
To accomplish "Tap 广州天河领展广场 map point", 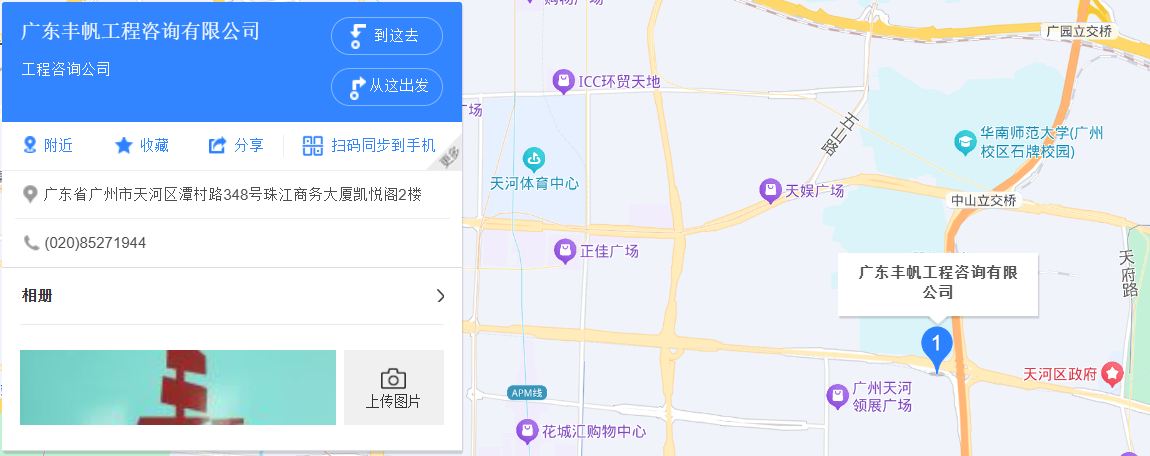I will pos(837,396).
